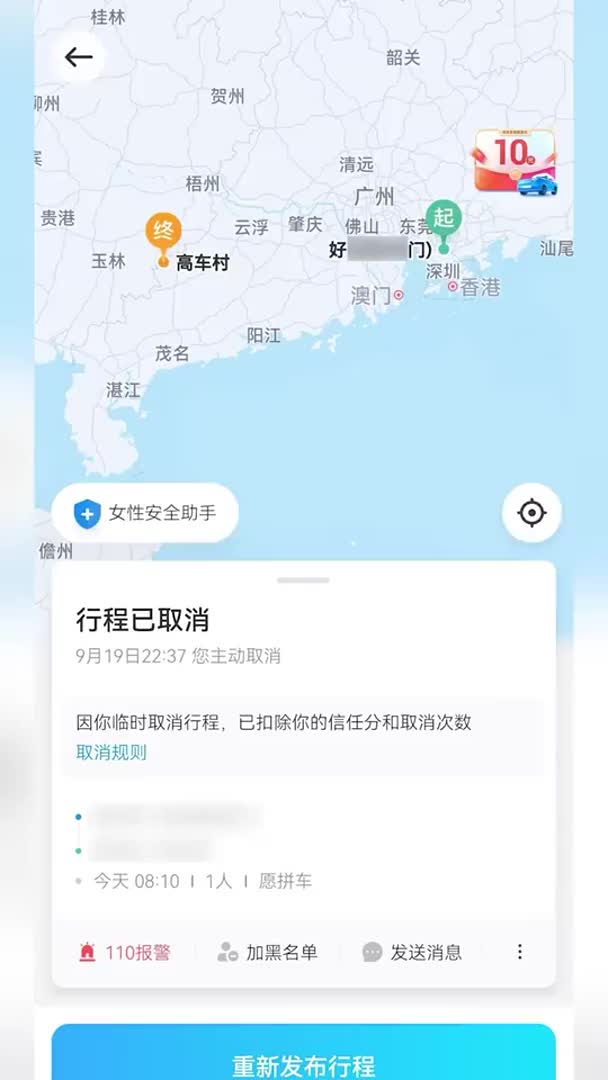Screen dimensions: 608x1080
Task: Tap 发送消息 to message
Action: click(412, 952)
